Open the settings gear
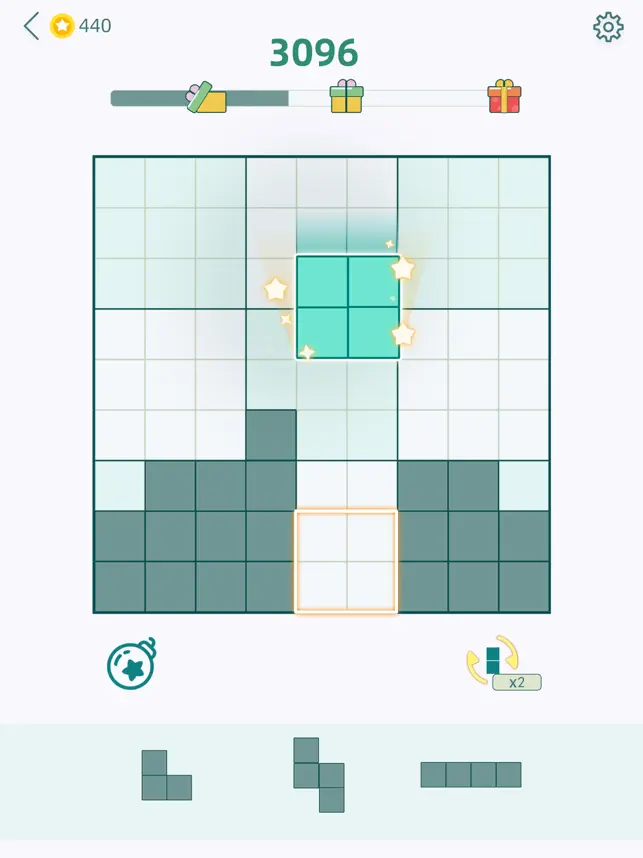 [x=608, y=27]
